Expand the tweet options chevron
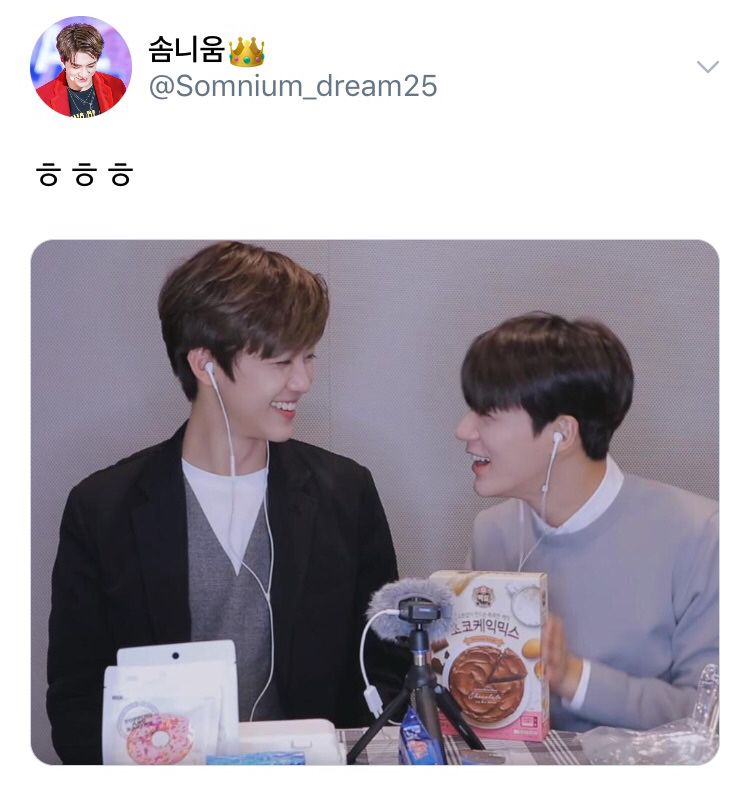The height and width of the screenshot is (790, 750). point(707,67)
